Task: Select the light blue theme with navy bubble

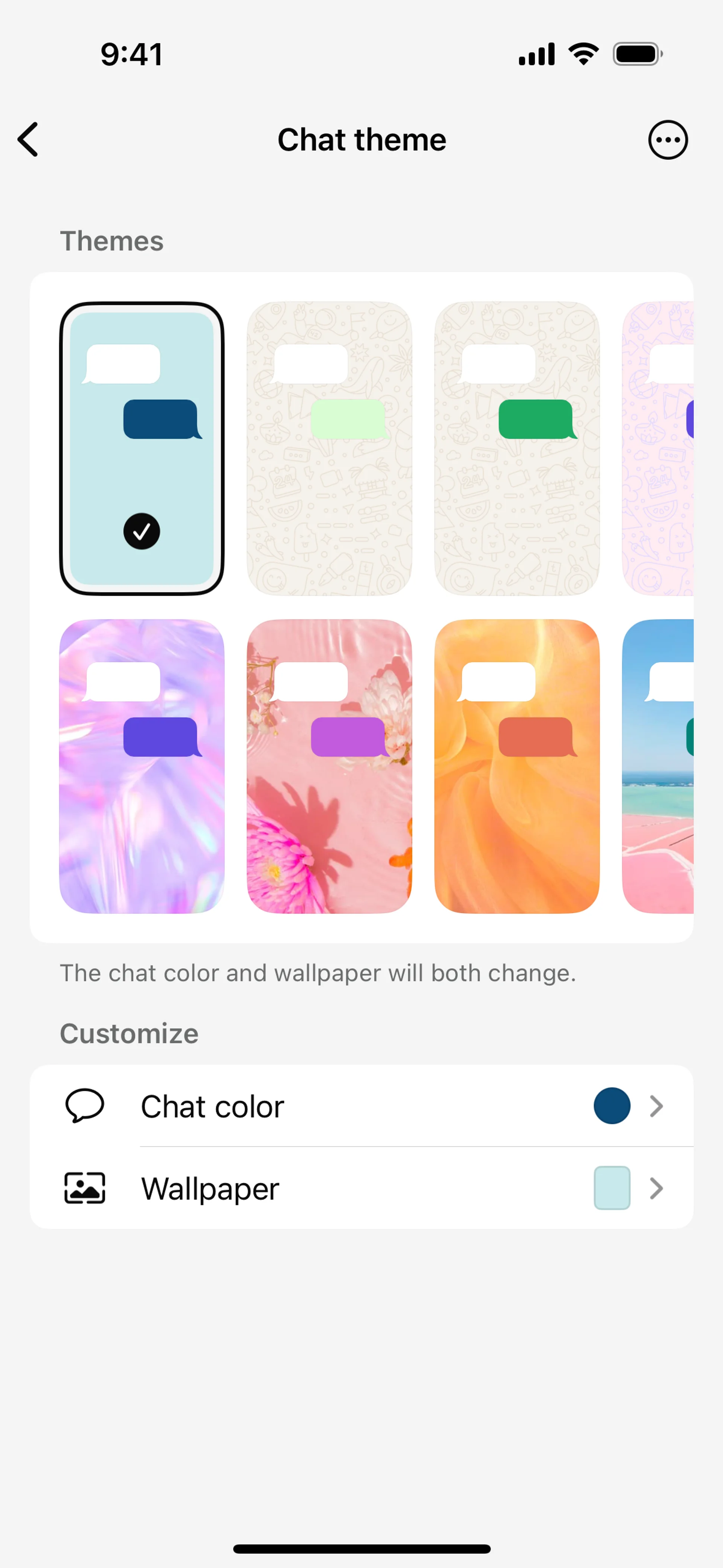Action: [x=142, y=449]
